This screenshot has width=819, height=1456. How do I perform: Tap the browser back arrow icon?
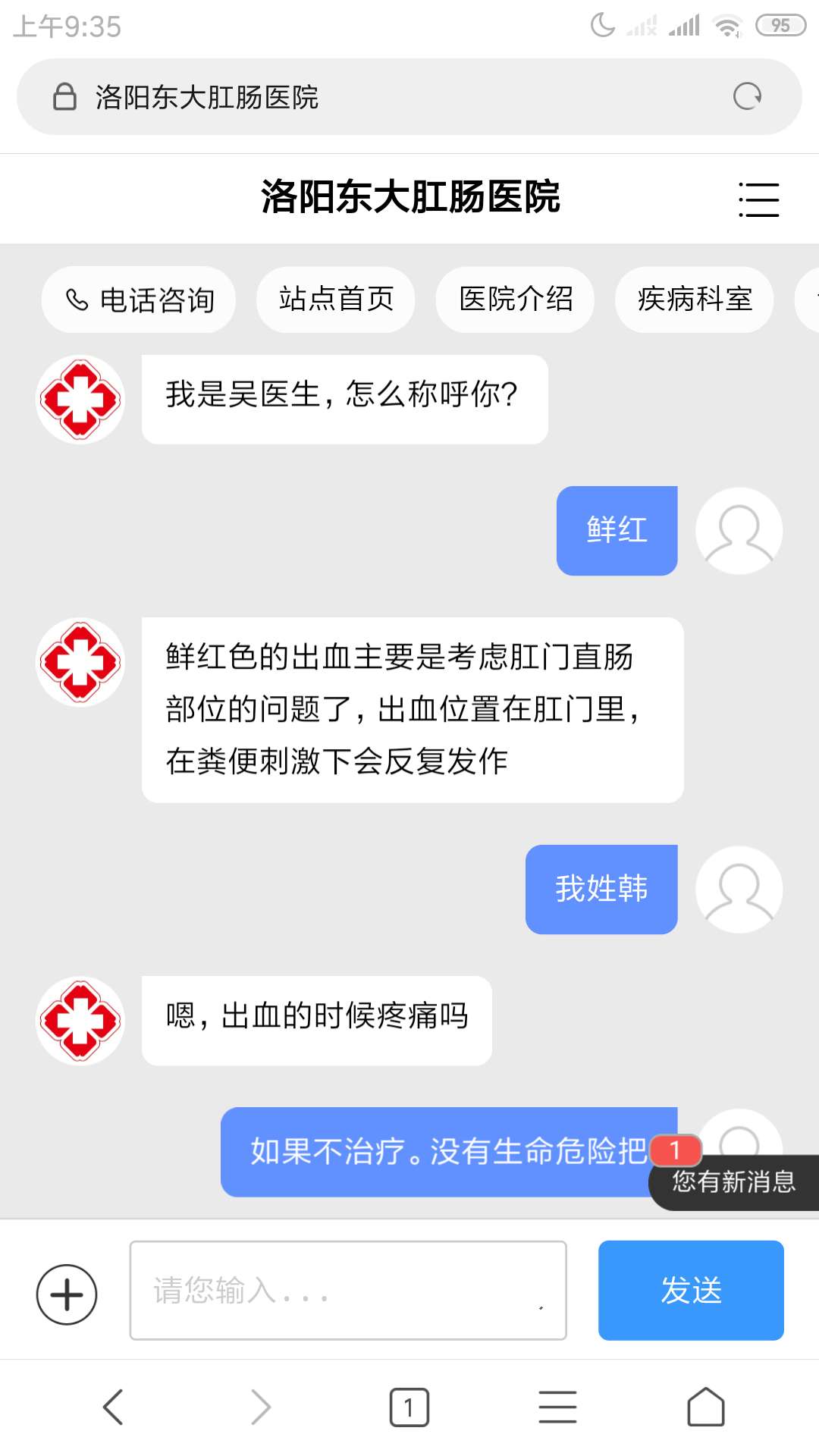click(x=112, y=1407)
